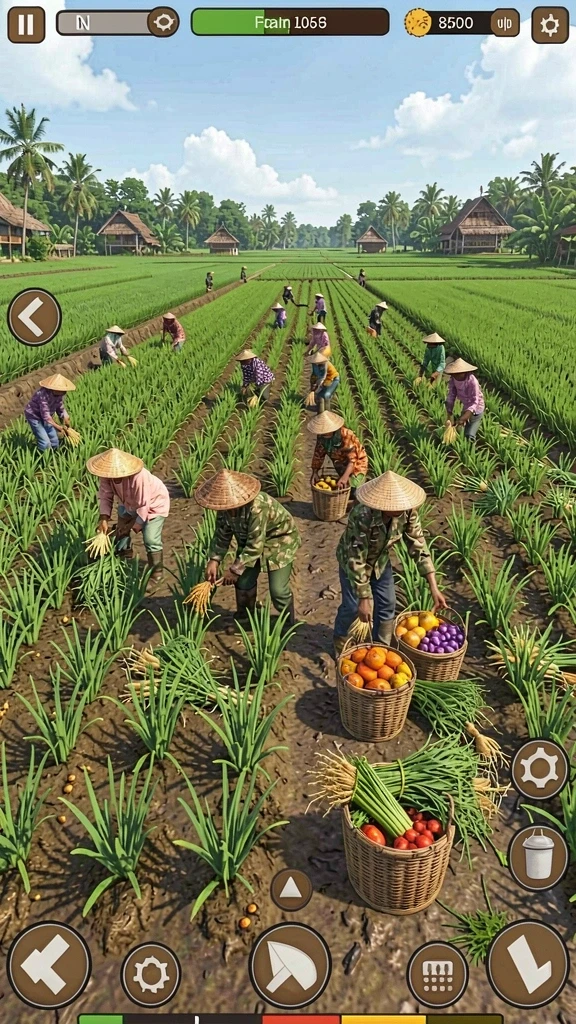Select the bucket tool
This screenshot has width=576, height=1024.
538,857
